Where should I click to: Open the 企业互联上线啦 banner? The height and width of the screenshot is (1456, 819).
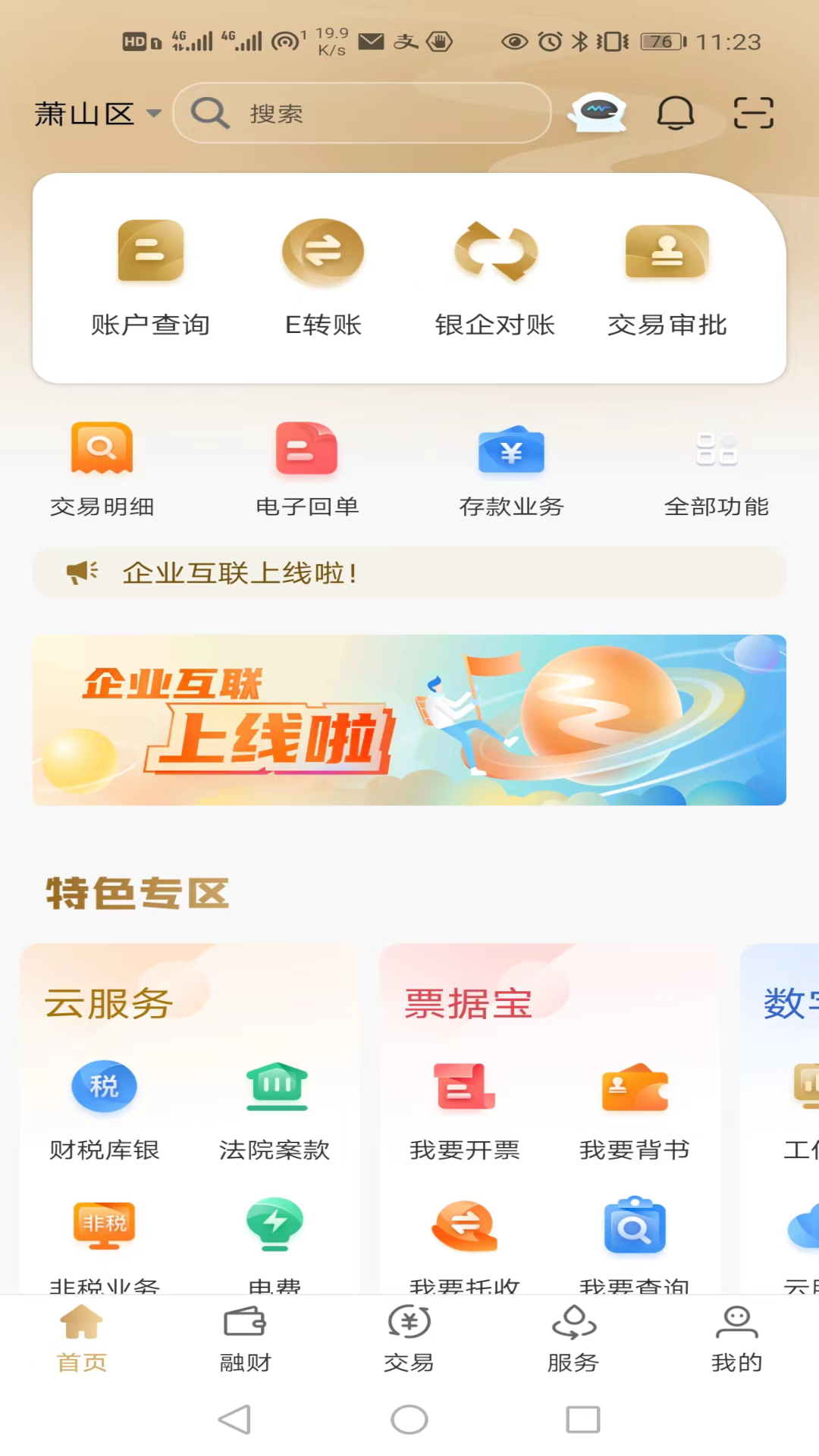[409, 720]
